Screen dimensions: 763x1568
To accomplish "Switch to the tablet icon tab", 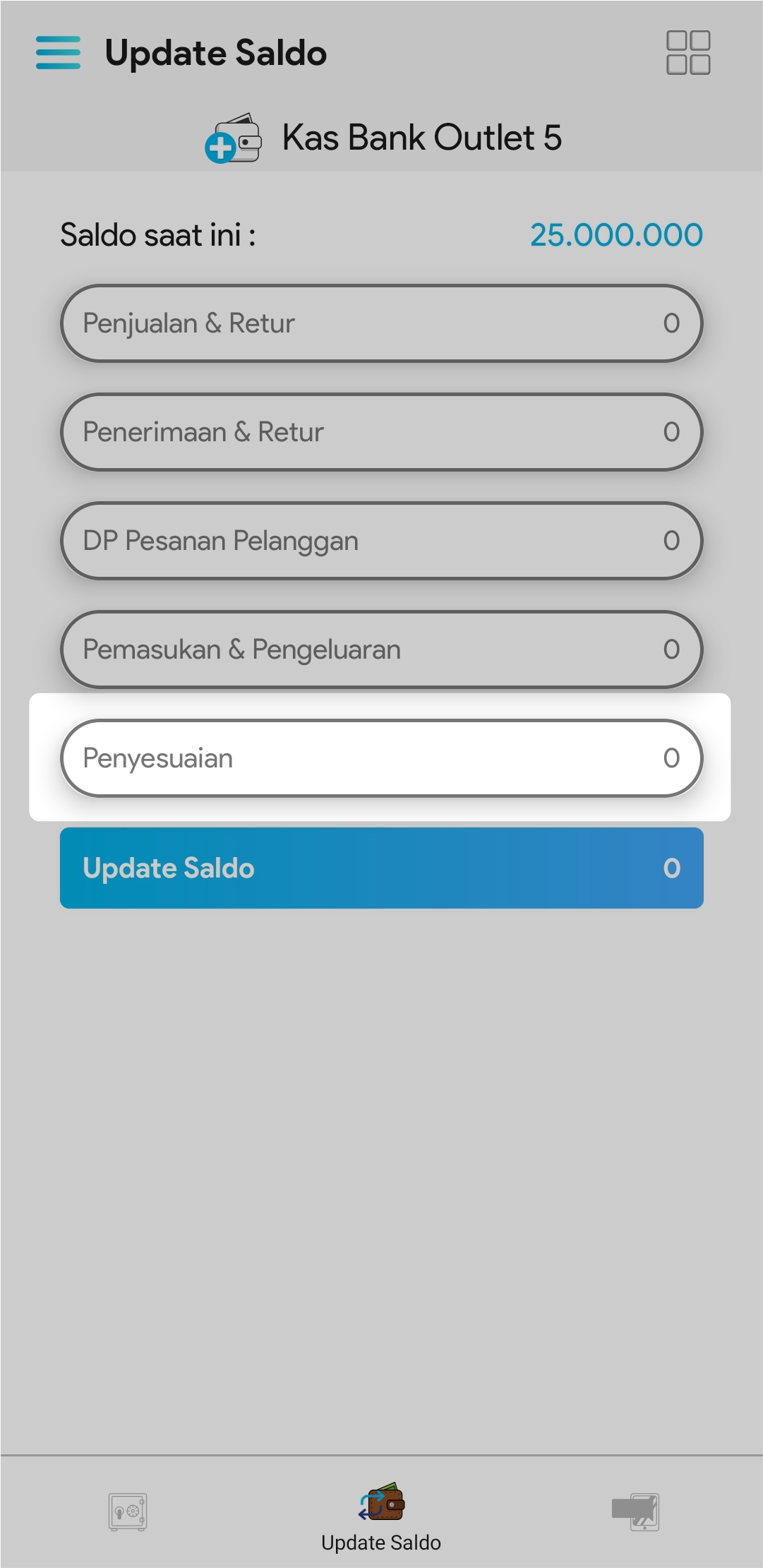I will coord(636,1512).
